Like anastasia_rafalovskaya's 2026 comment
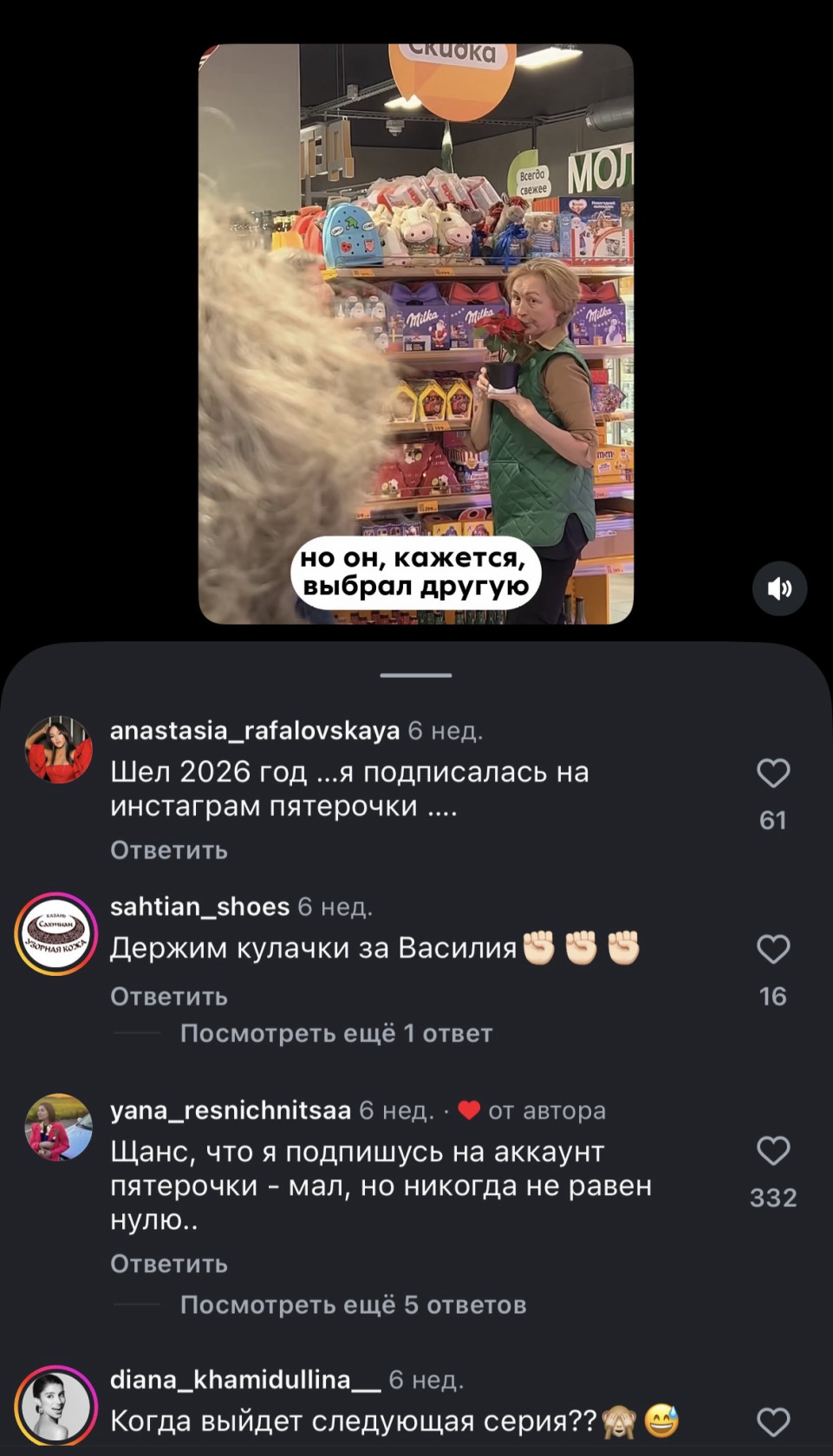 [x=774, y=772]
